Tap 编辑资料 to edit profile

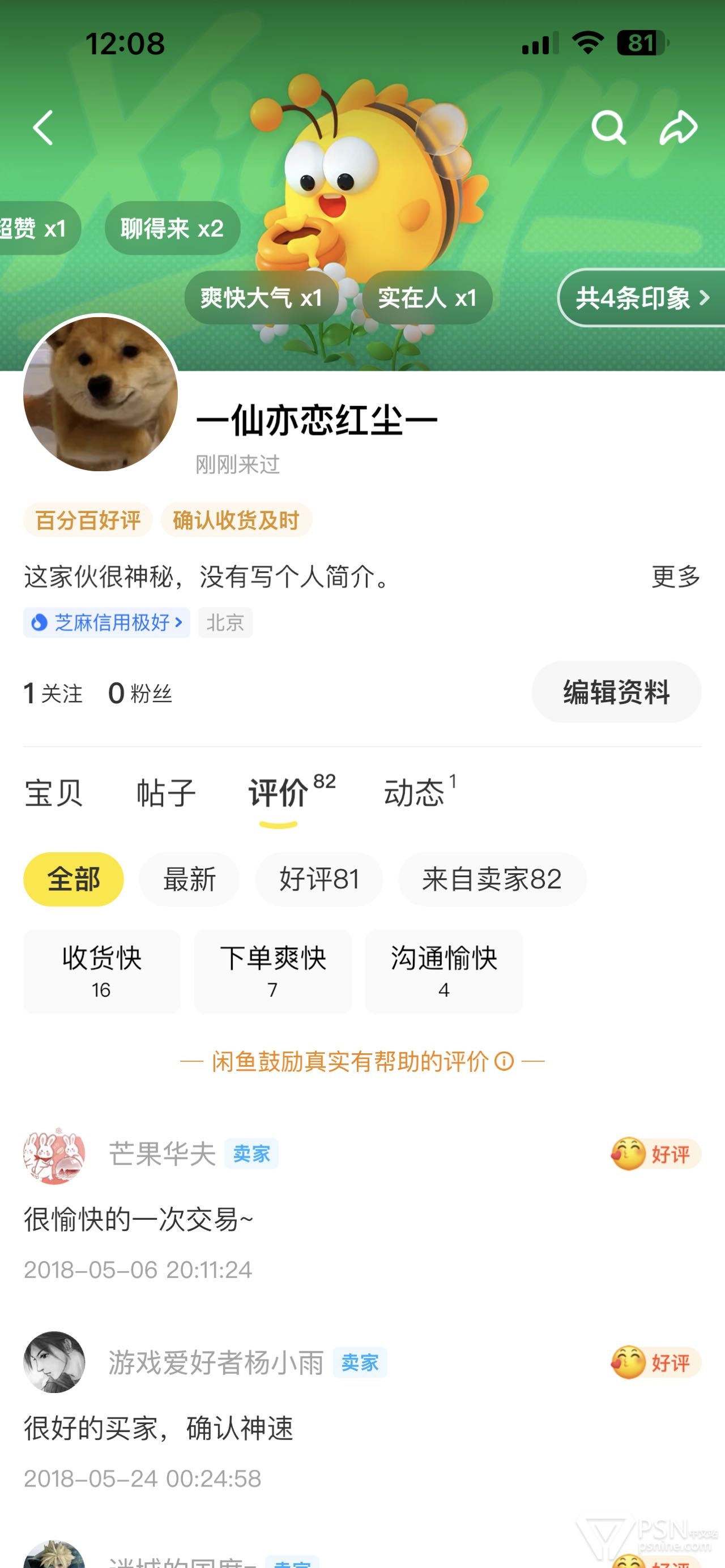pyautogui.click(x=616, y=691)
